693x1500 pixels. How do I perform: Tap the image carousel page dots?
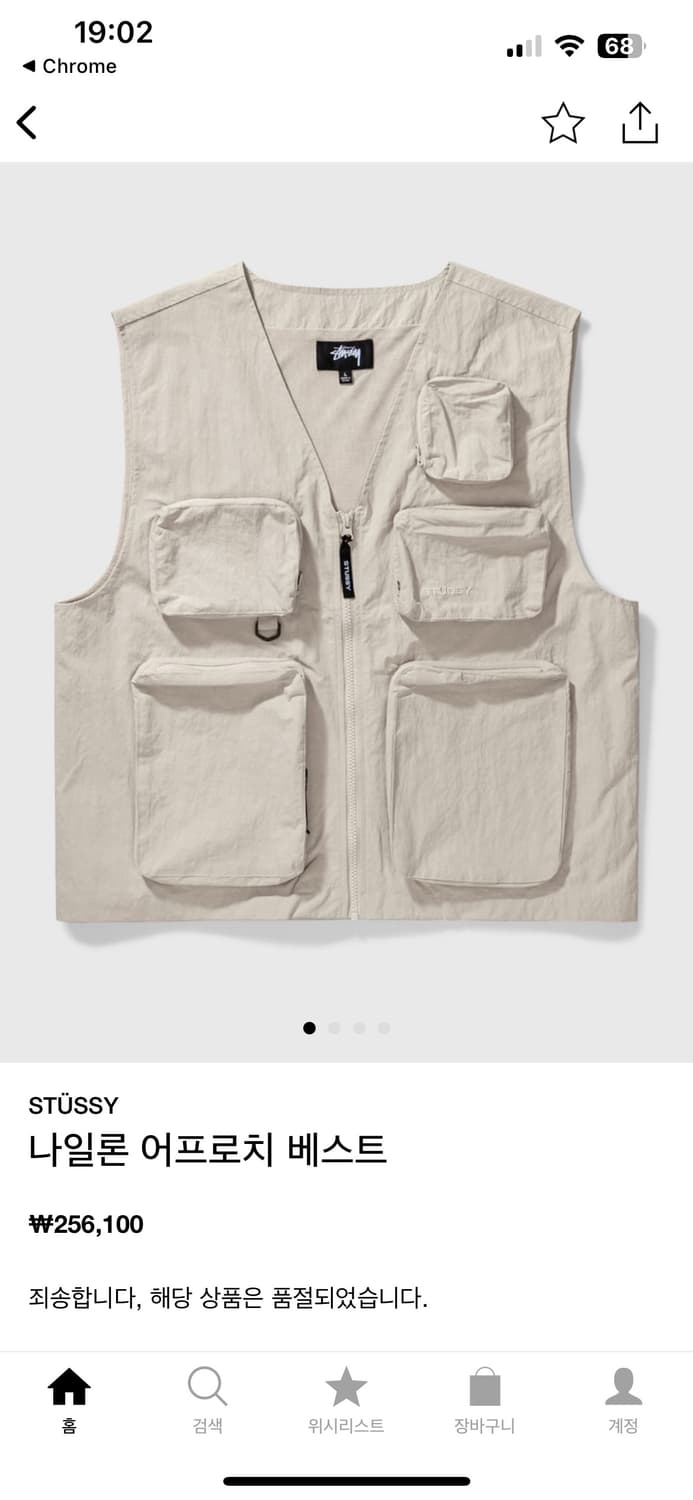click(346, 1027)
